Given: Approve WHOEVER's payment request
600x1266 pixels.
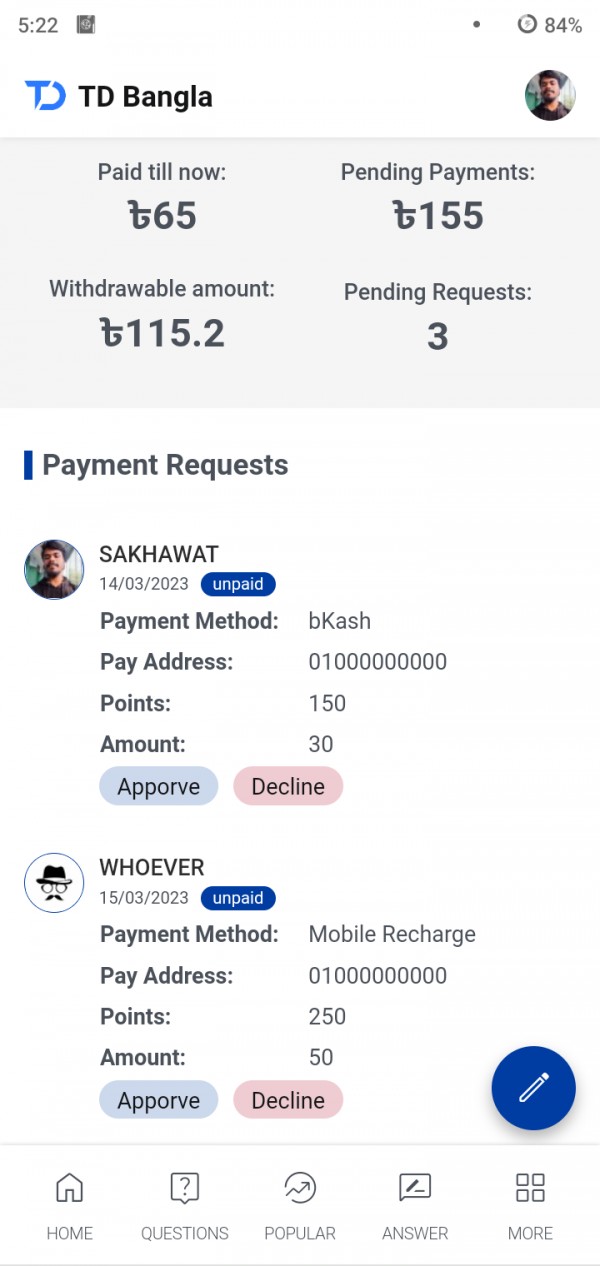Looking at the screenshot, I should (x=158, y=1100).
